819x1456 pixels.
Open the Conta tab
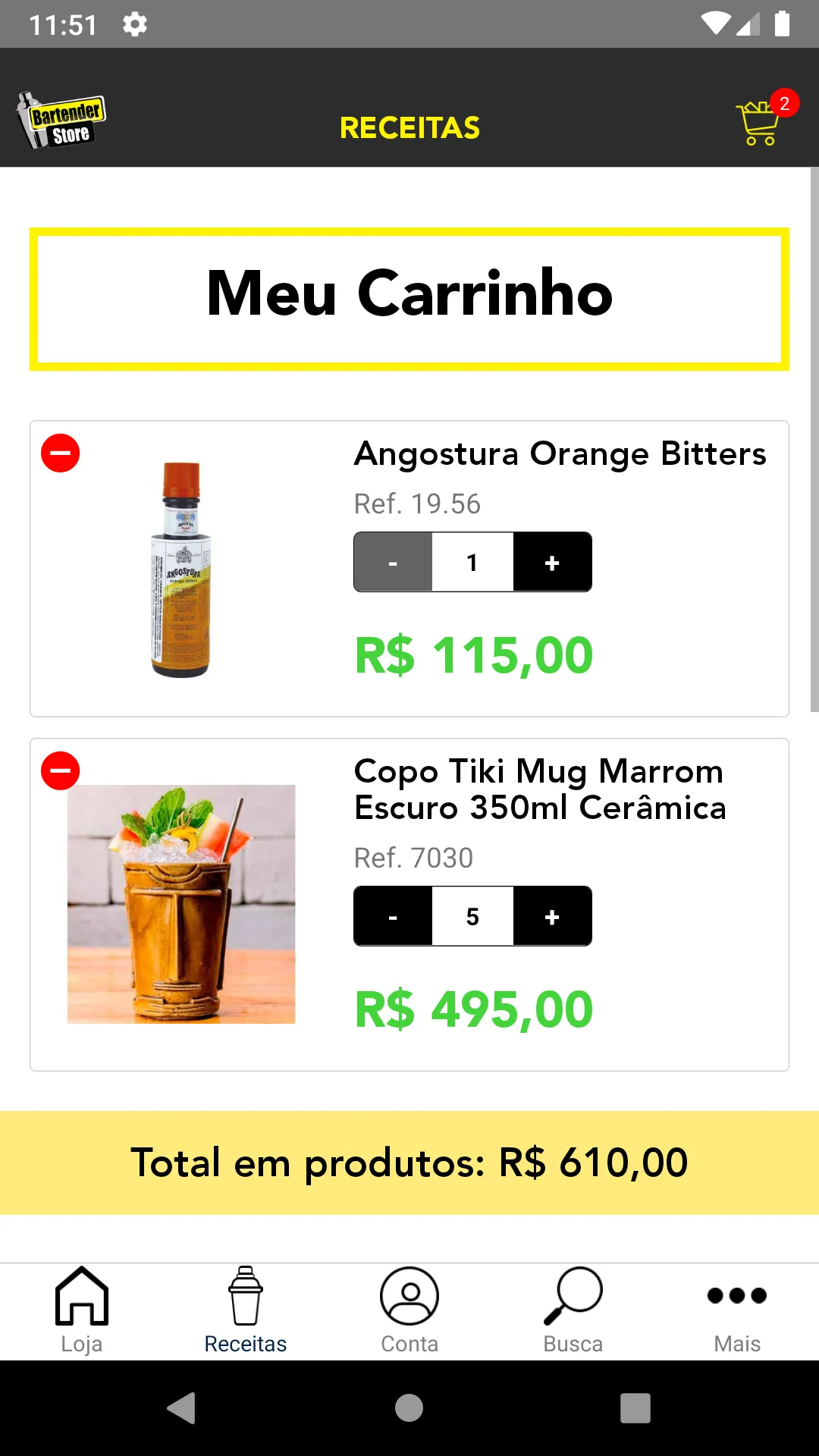pyautogui.click(x=409, y=1311)
